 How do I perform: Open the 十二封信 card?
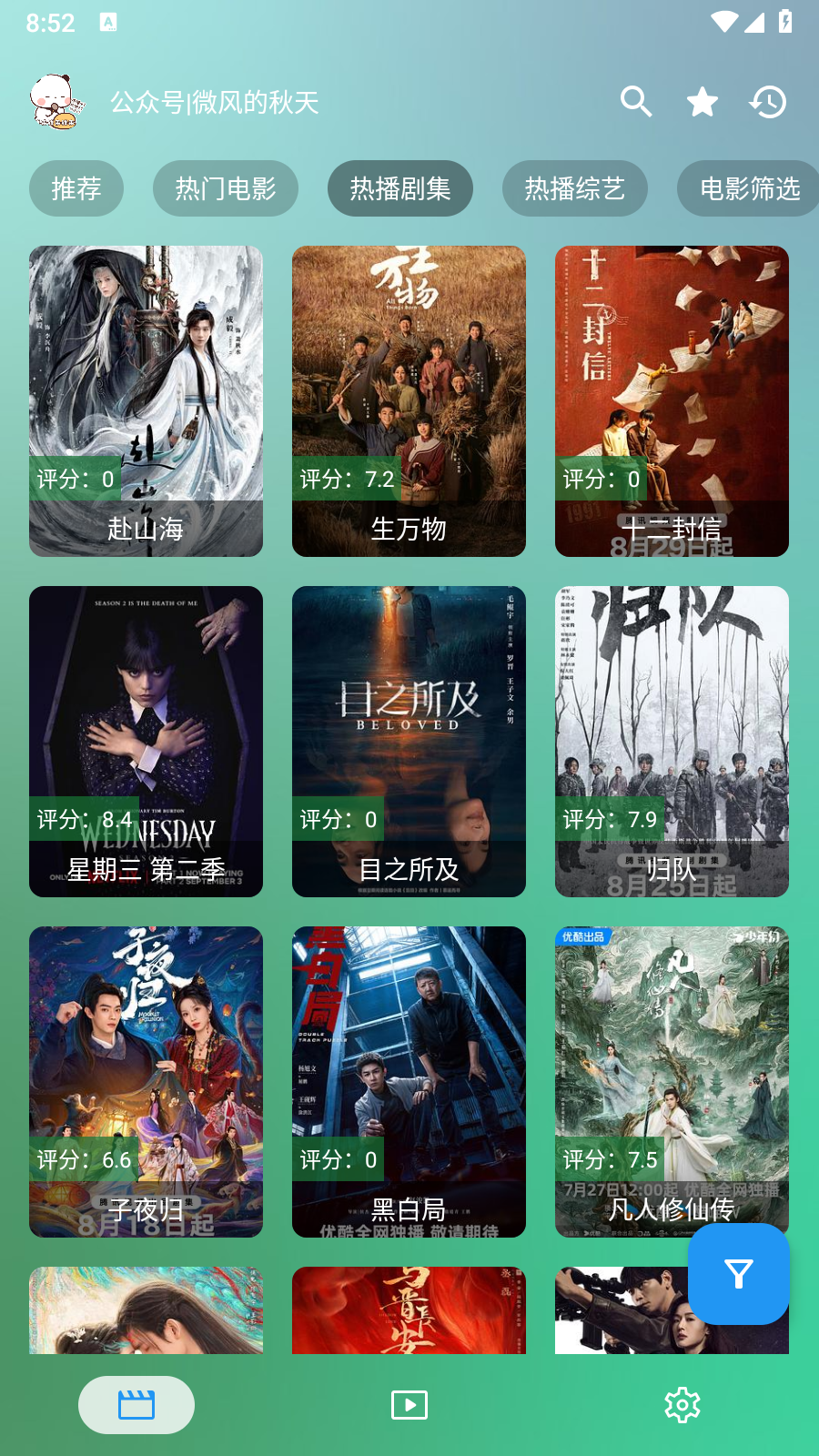pyautogui.click(x=672, y=400)
